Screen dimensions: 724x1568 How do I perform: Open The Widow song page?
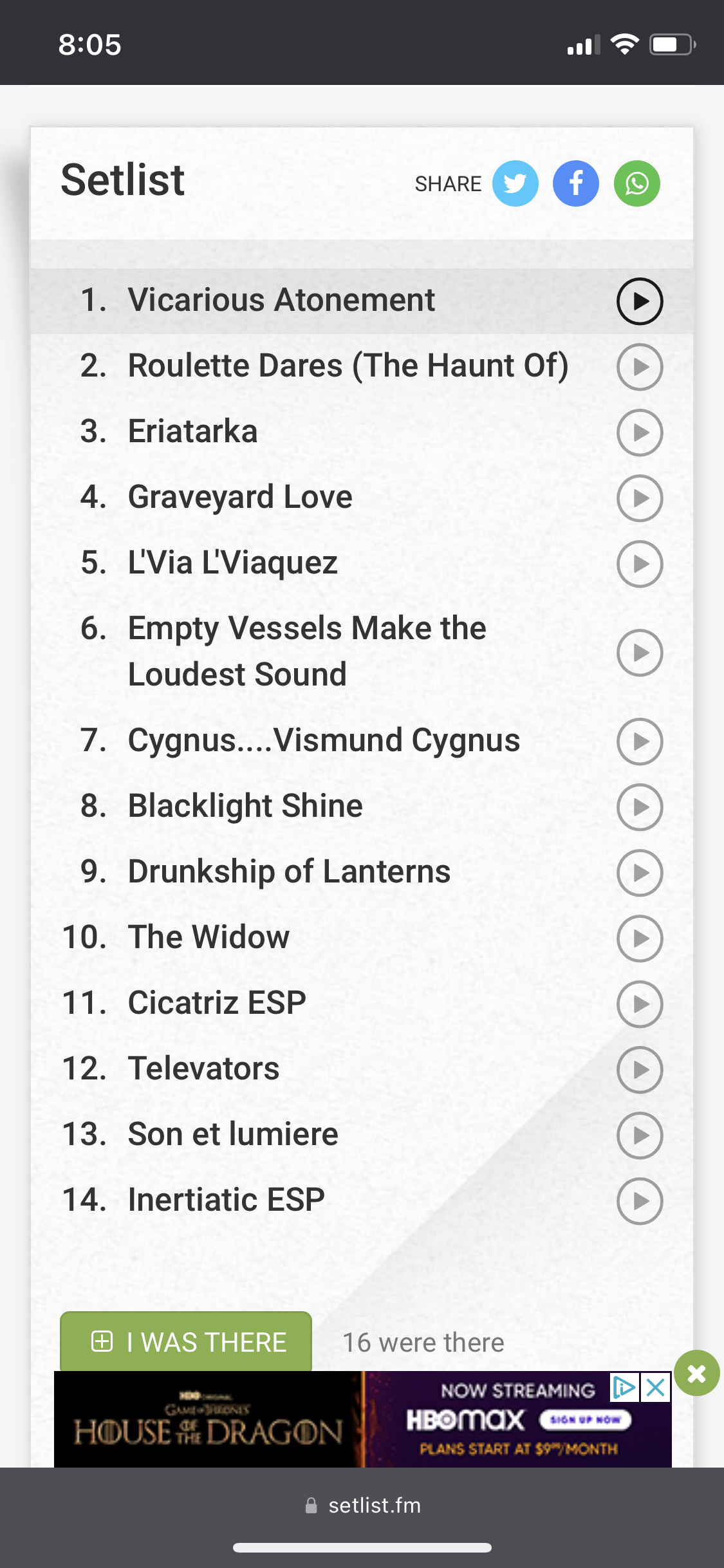coord(209,937)
